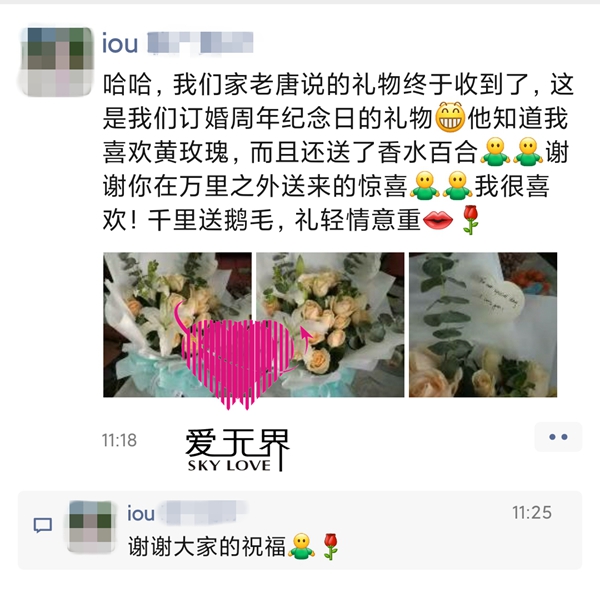Open the two-dot like and comment menu
The width and height of the screenshot is (600, 597).
[x=557, y=437]
